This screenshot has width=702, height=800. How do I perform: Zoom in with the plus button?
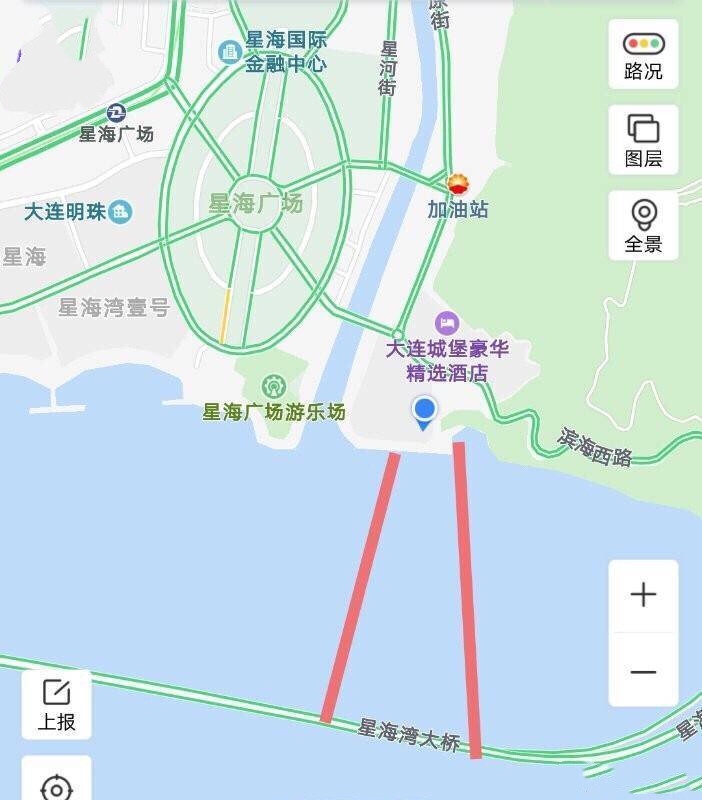[643, 595]
